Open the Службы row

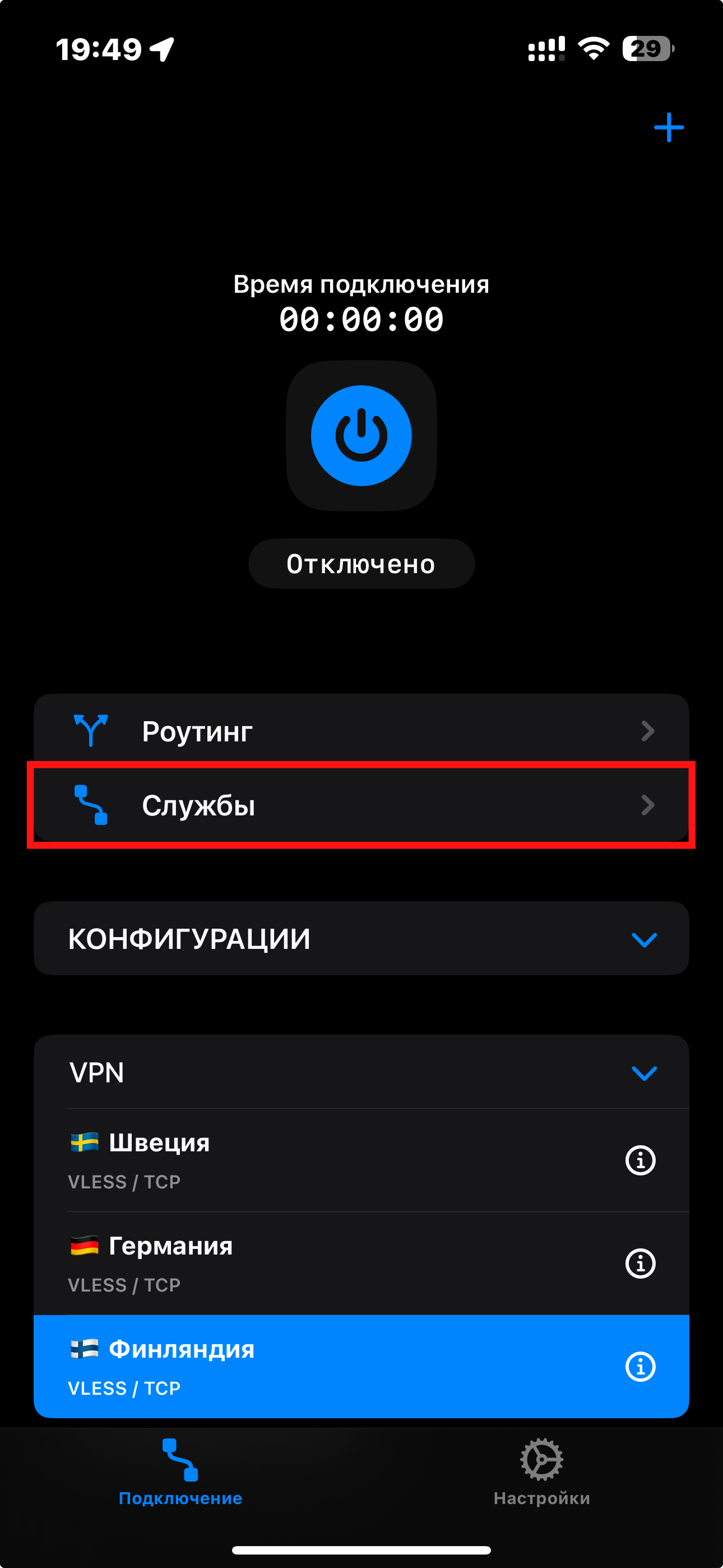click(361, 805)
